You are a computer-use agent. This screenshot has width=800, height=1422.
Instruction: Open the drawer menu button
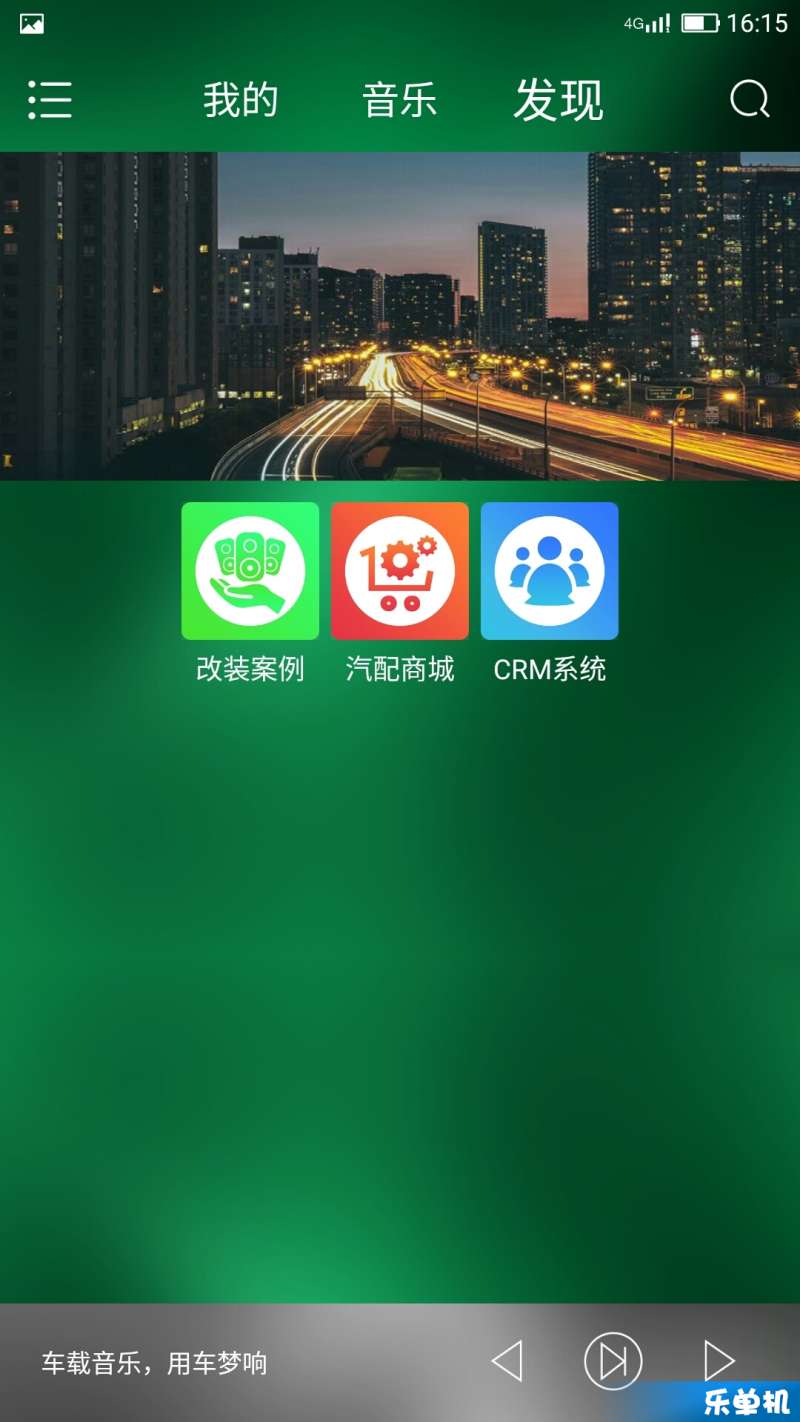pyautogui.click(x=50, y=100)
